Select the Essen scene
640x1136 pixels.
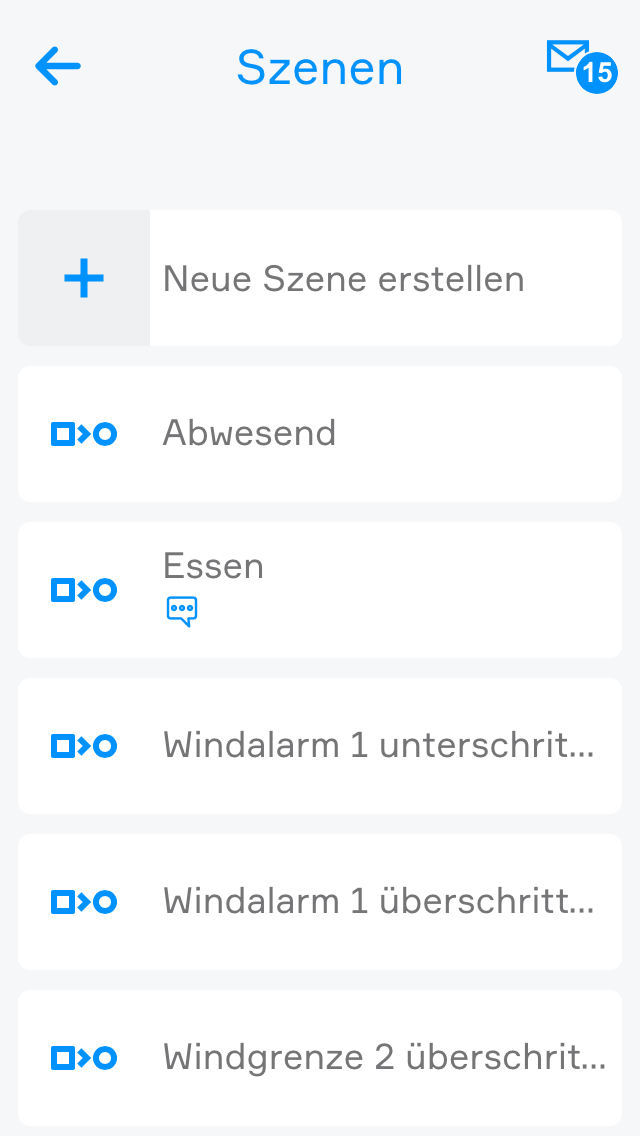pos(320,590)
